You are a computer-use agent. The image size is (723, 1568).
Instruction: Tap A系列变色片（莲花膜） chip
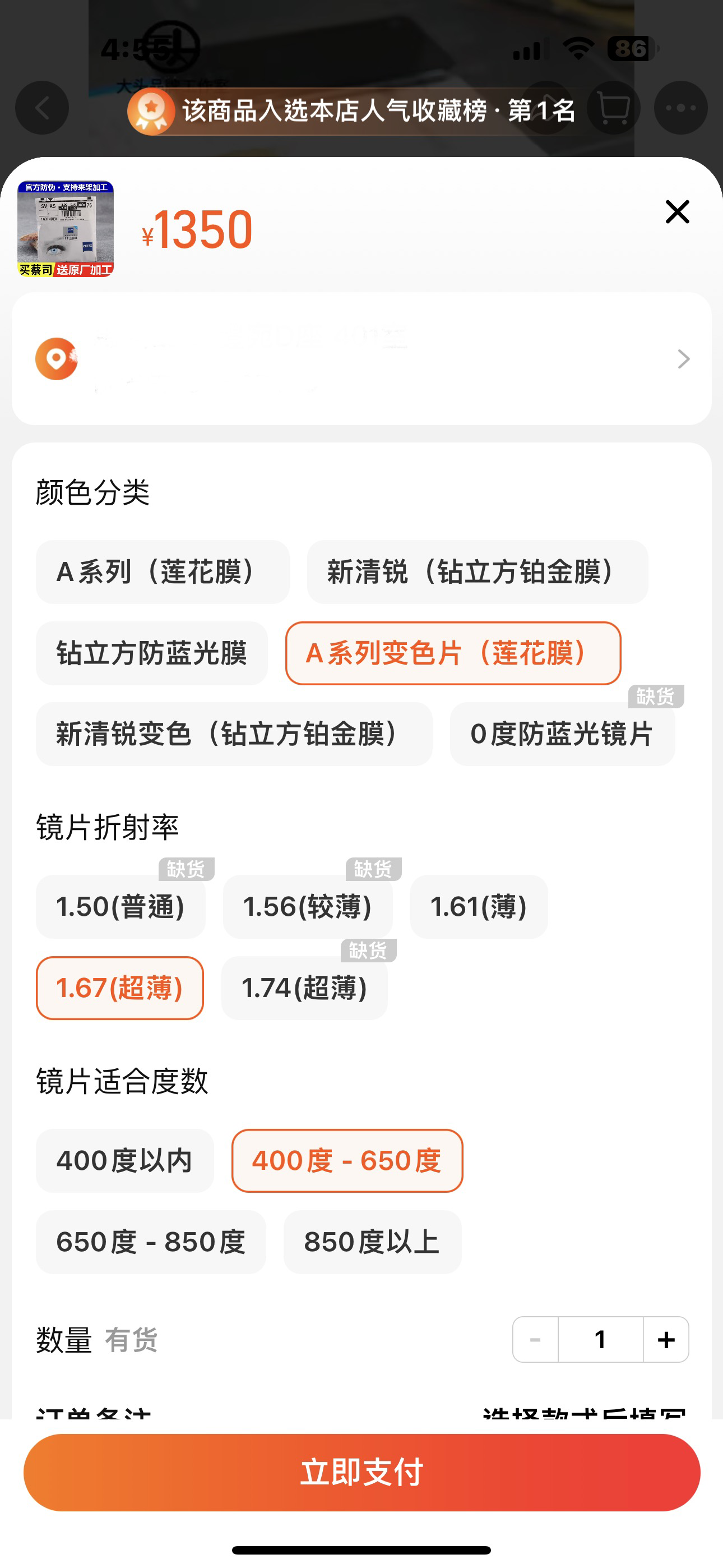click(x=453, y=653)
